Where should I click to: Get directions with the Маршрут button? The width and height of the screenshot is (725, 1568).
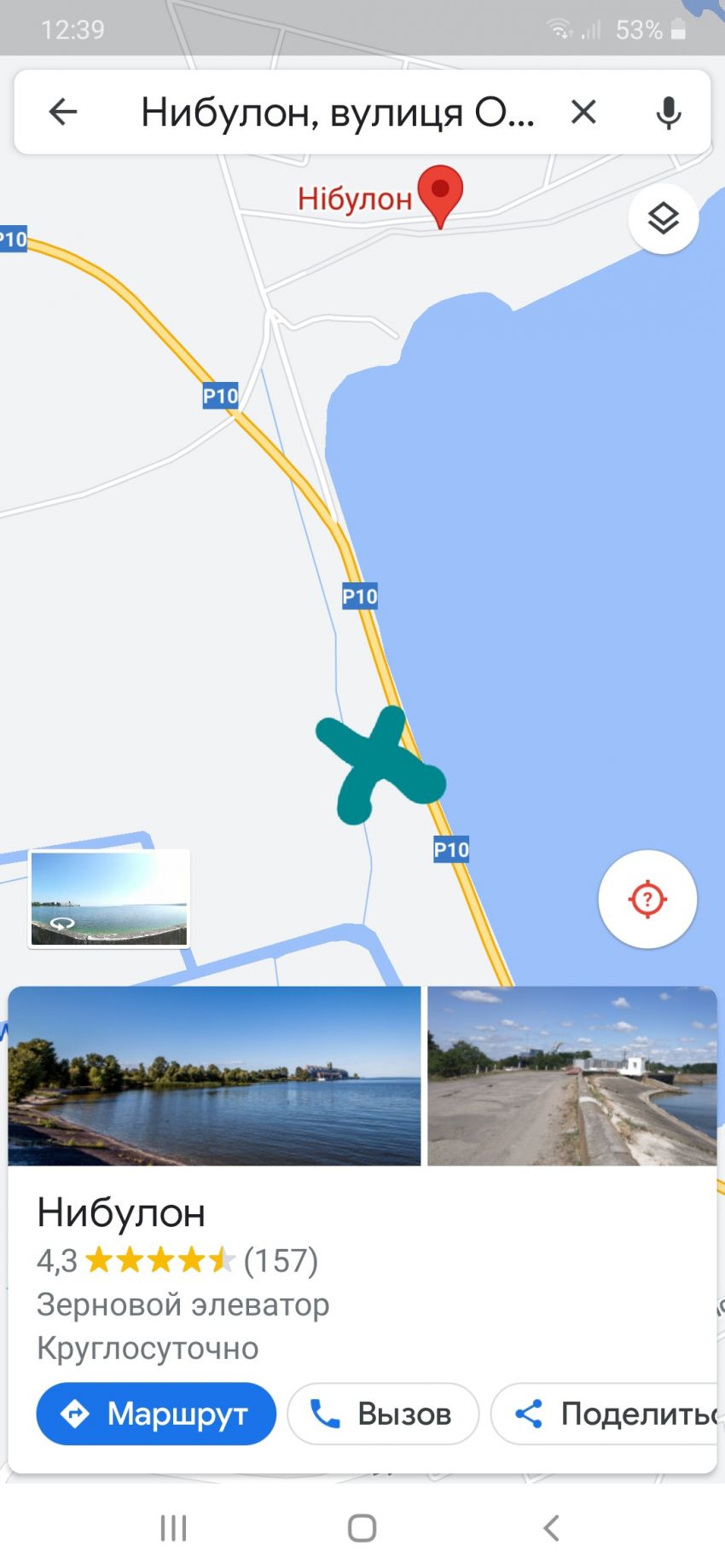156,1414
